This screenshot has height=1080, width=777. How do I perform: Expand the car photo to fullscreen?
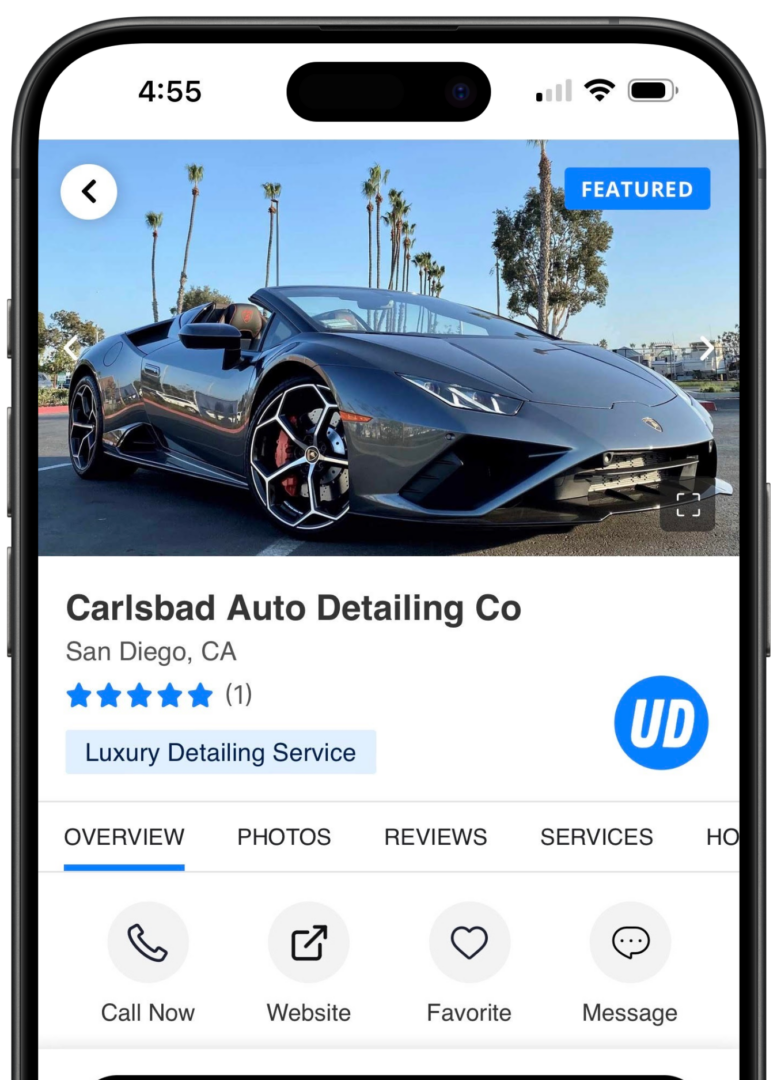[687, 504]
